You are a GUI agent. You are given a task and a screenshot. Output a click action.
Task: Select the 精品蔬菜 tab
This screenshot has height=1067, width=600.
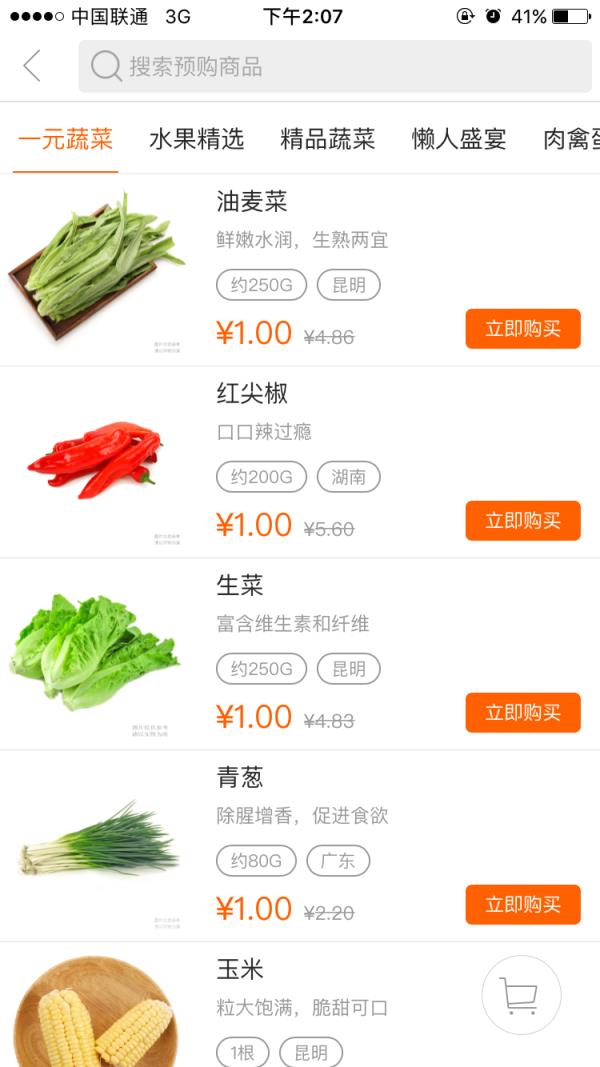[328, 139]
